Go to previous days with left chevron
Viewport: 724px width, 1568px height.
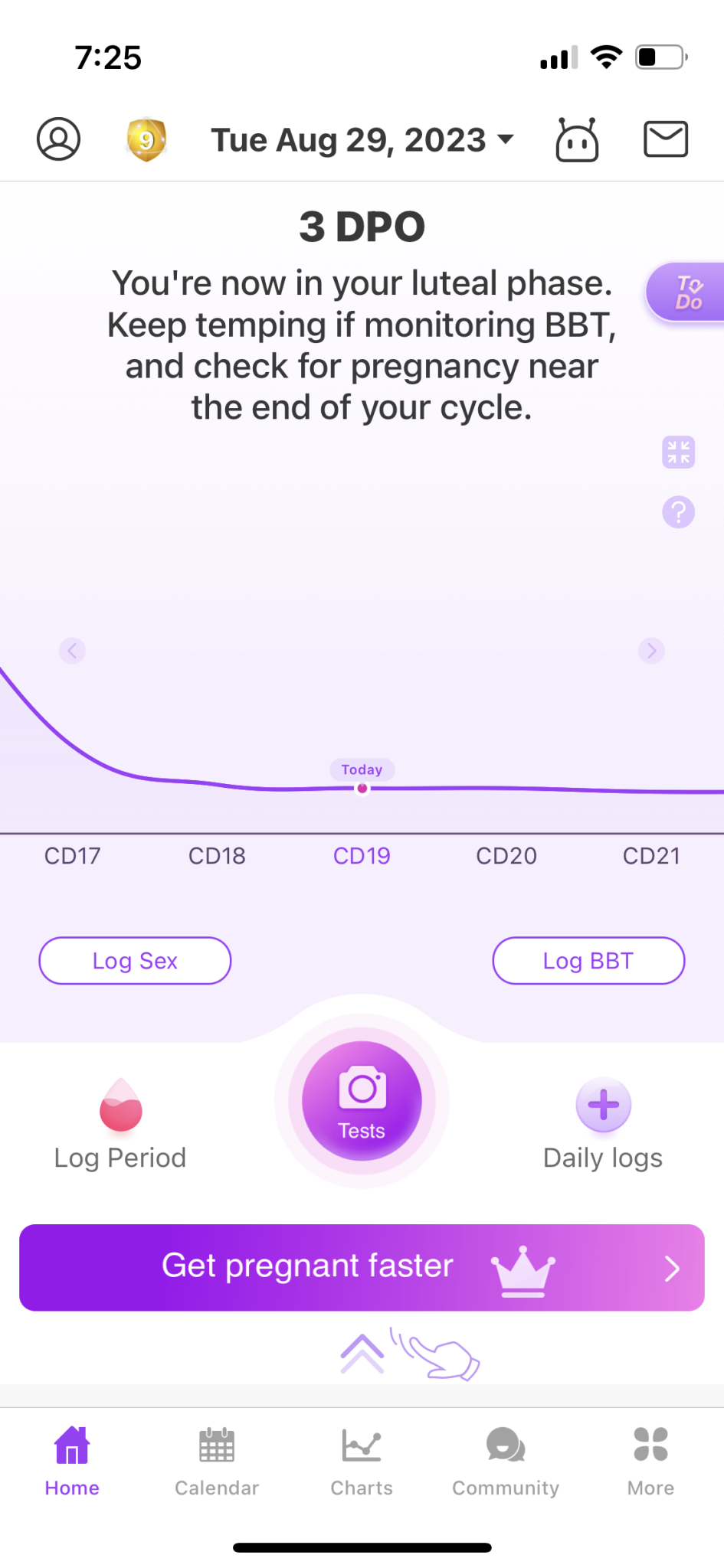pos(72,651)
